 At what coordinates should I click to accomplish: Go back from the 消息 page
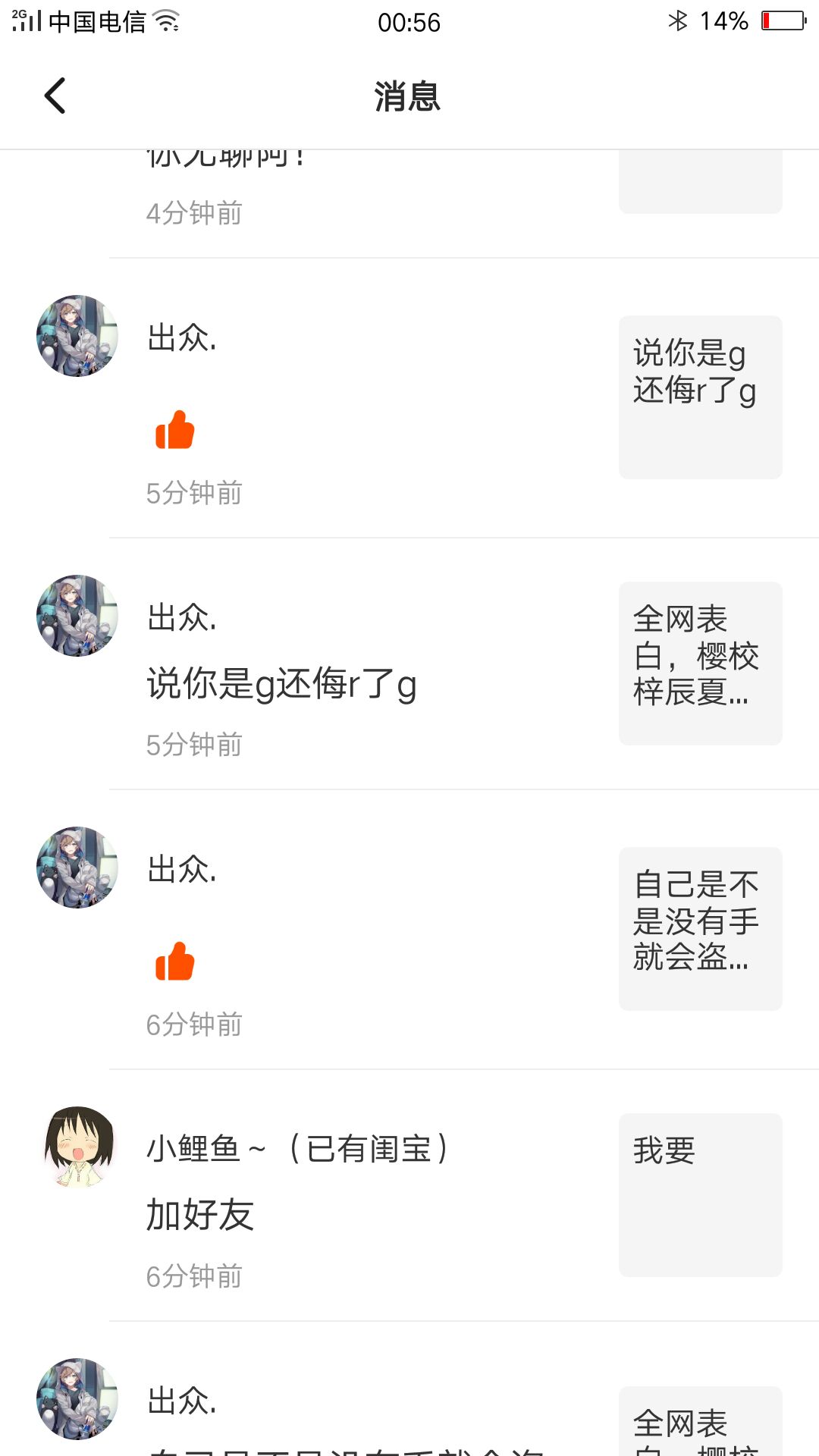[55, 96]
